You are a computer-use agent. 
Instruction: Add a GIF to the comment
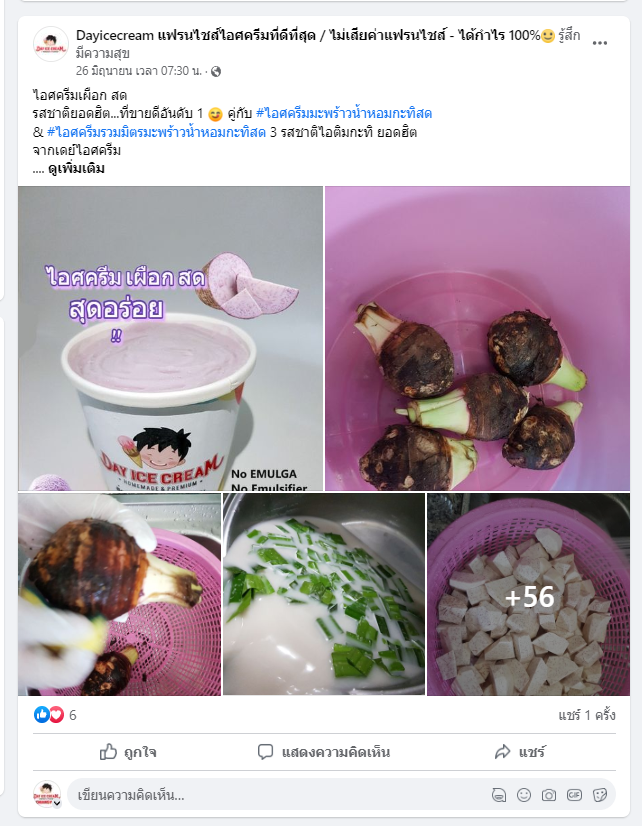[x=574, y=796]
